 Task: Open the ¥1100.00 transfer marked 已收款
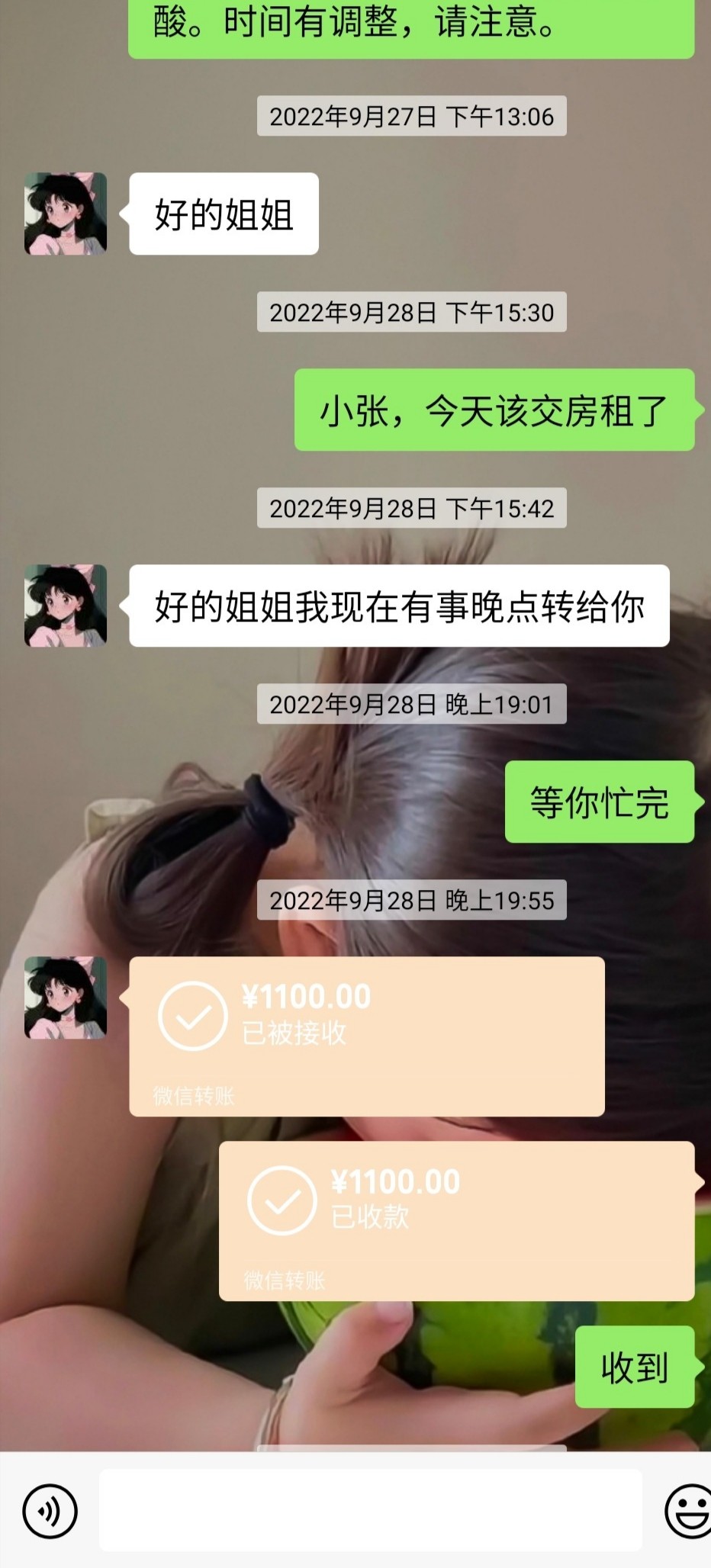click(x=456, y=1220)
